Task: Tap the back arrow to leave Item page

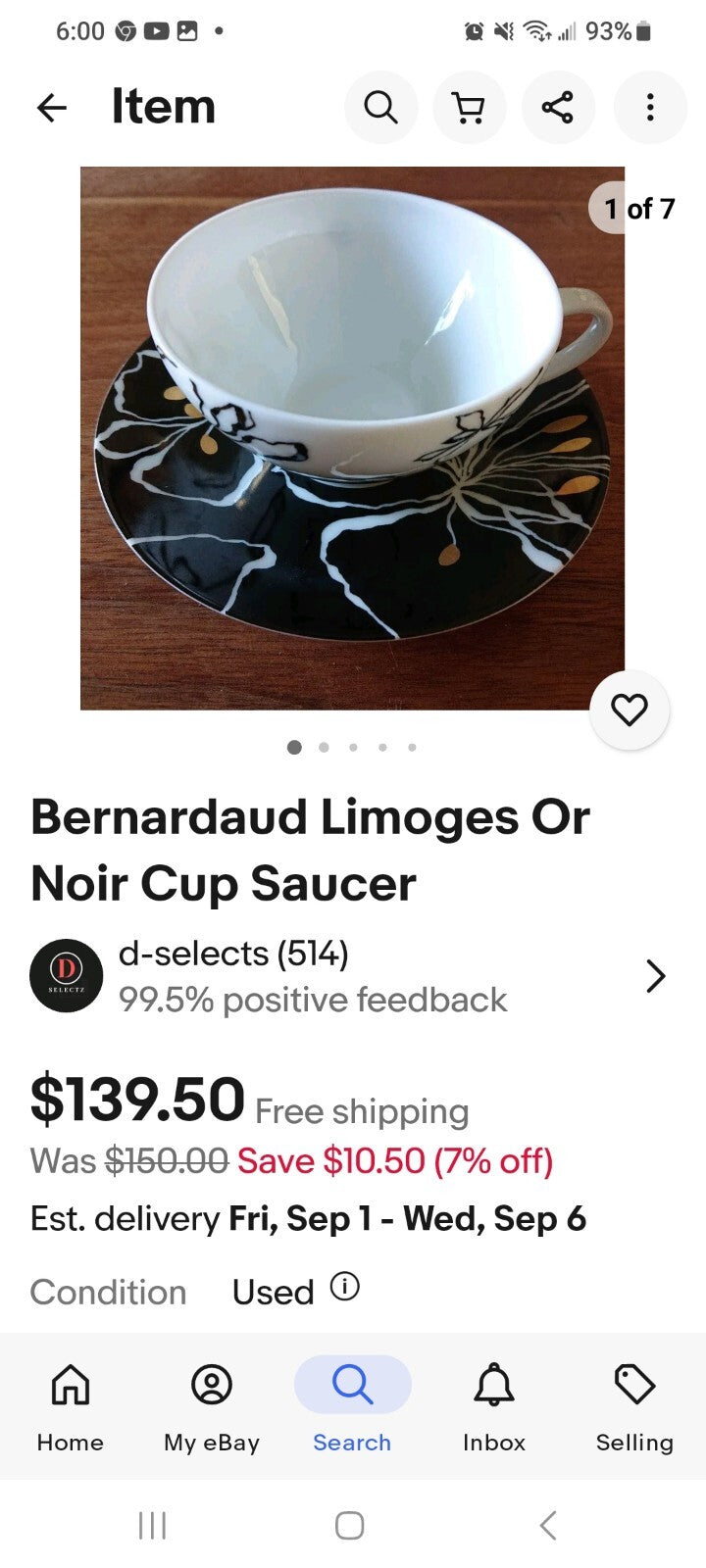Action: pyautogui.click(x=51, y=108)
